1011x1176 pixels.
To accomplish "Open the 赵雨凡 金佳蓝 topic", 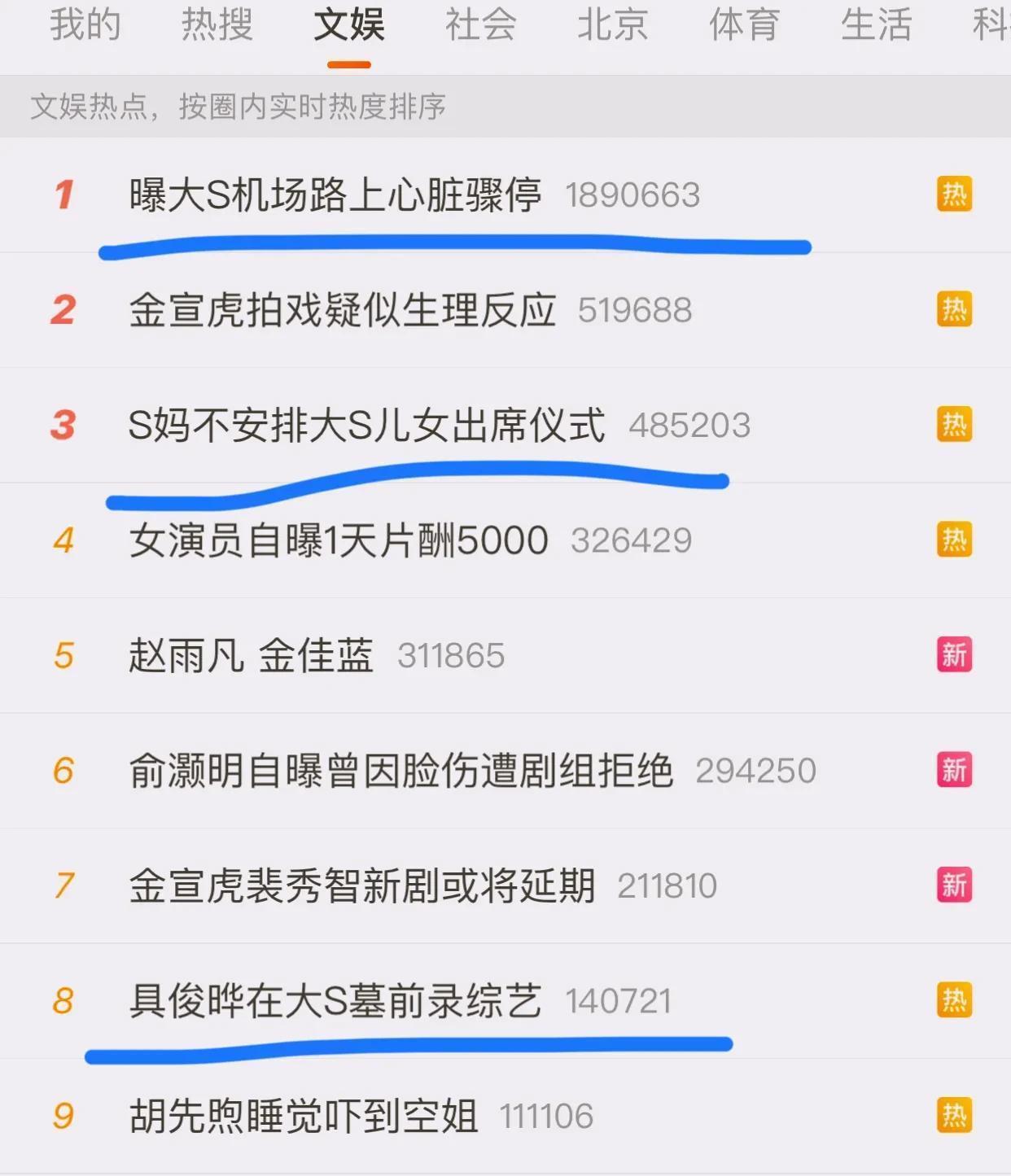I will click(x=251, y=656).
